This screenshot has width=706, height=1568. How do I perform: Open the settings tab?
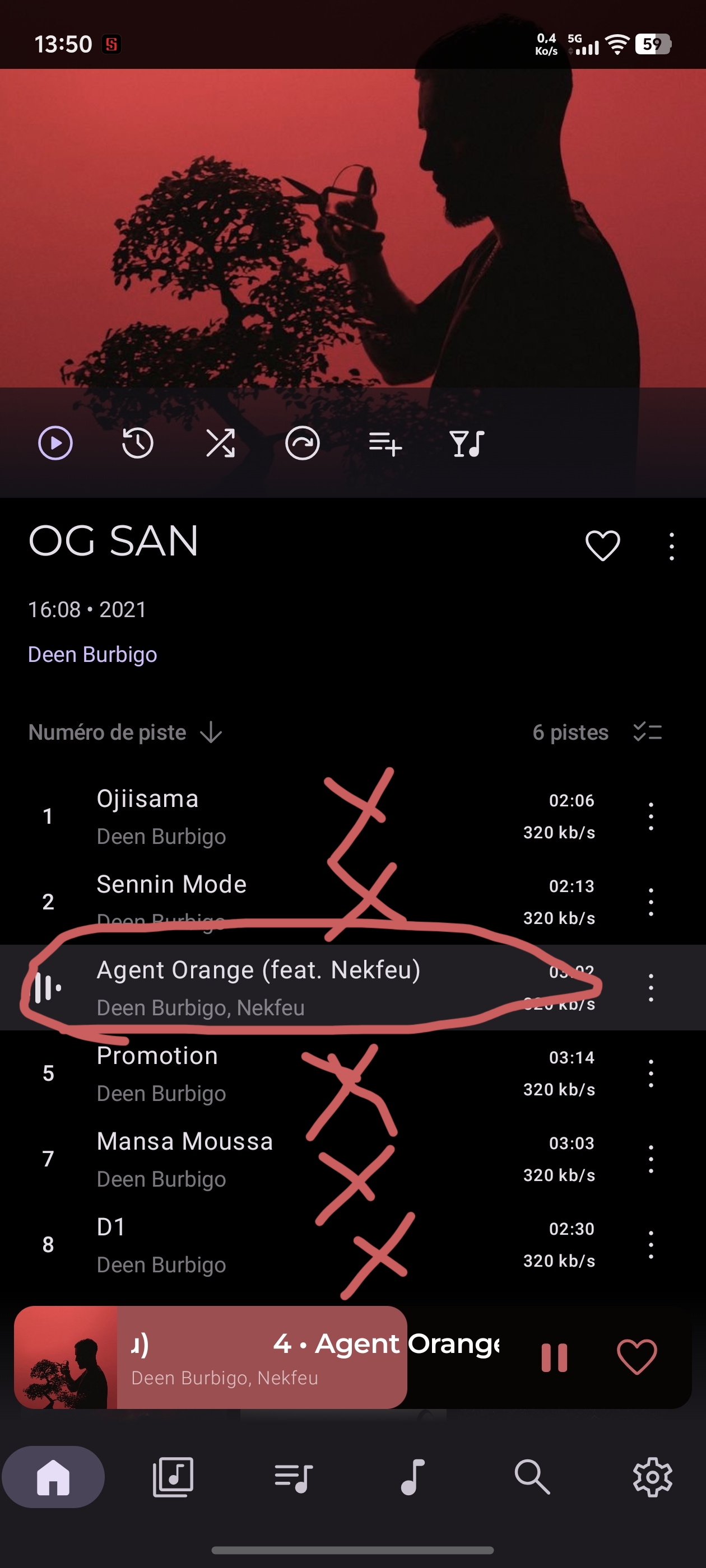pos(652,1477)
